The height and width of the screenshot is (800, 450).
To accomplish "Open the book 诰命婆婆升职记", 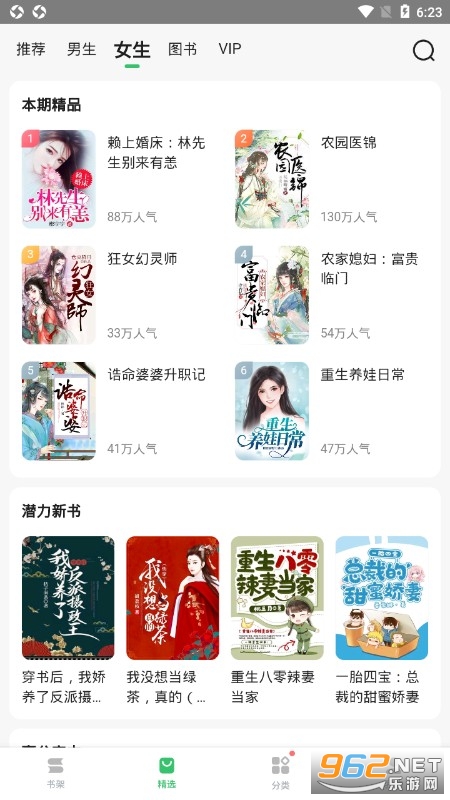I will pyautogui.click(x=117, y=411).
